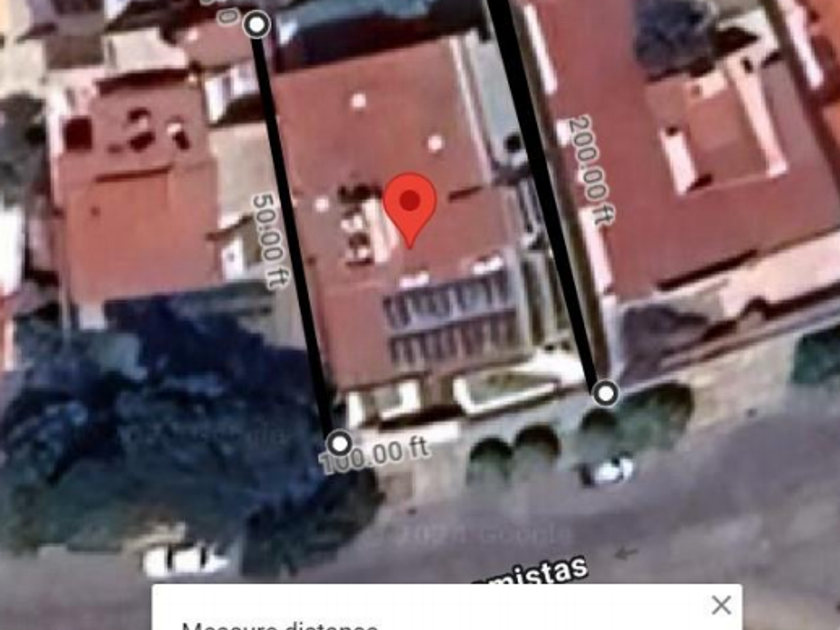Tap the measurement point above the 50.00 ft label
Viewport: 840px width, 630px height.
(x=257, y=25)
